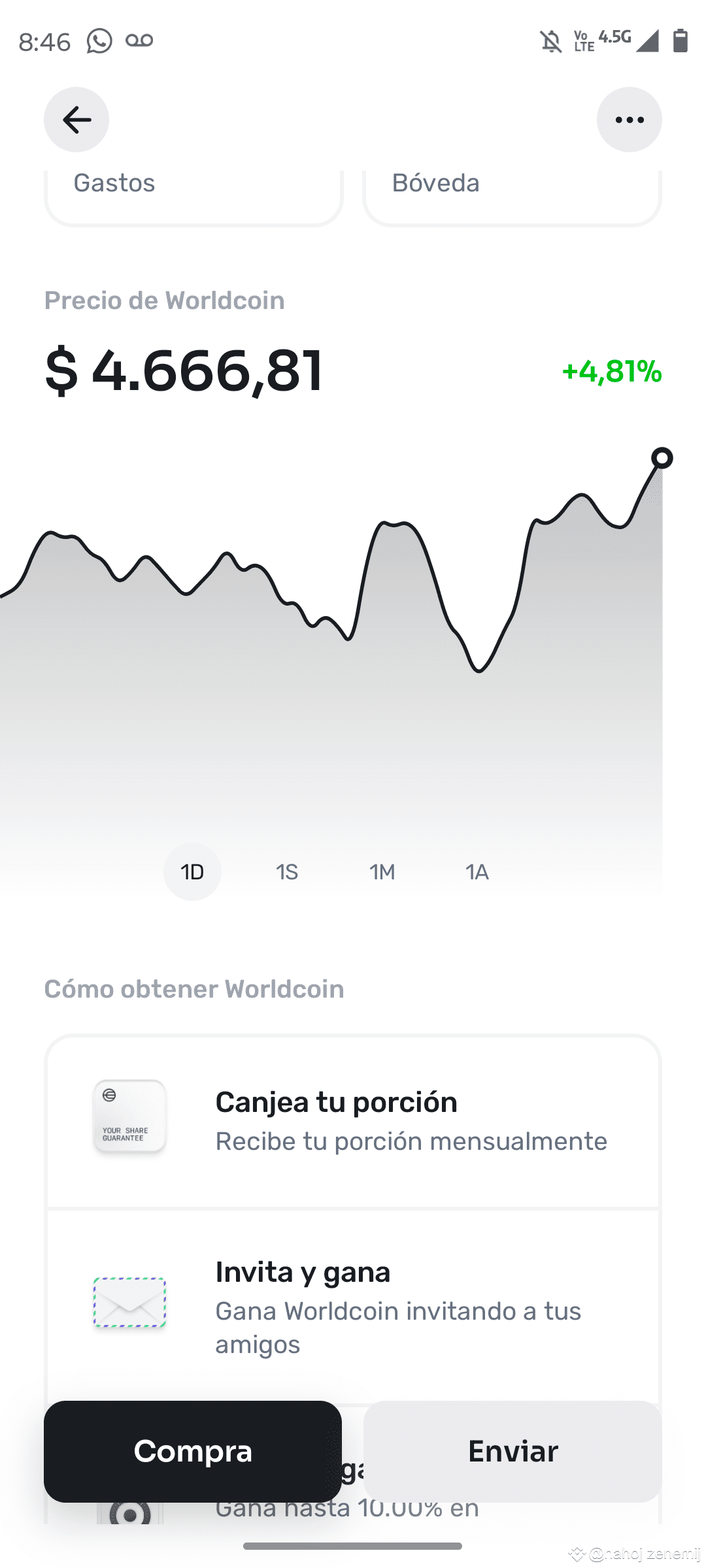Show the 1A yearly chart
This screenshot has width=706, height=1568.
477,872
